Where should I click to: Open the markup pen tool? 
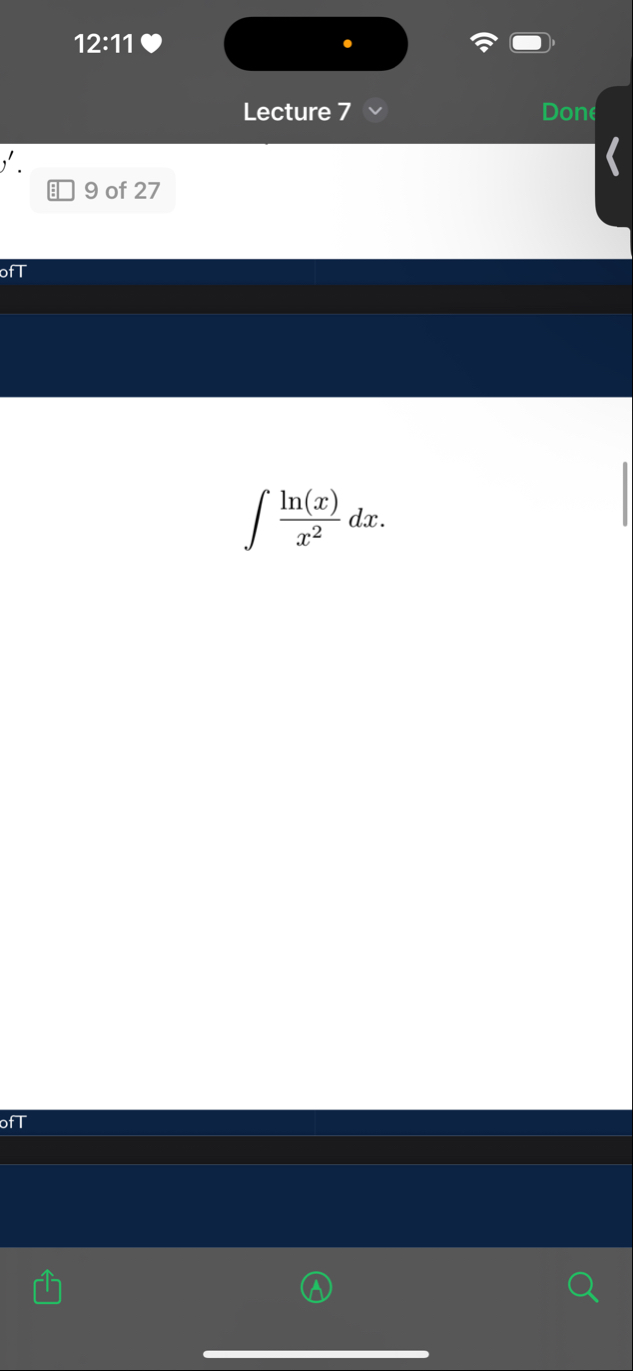click(x=316, y=1289)
